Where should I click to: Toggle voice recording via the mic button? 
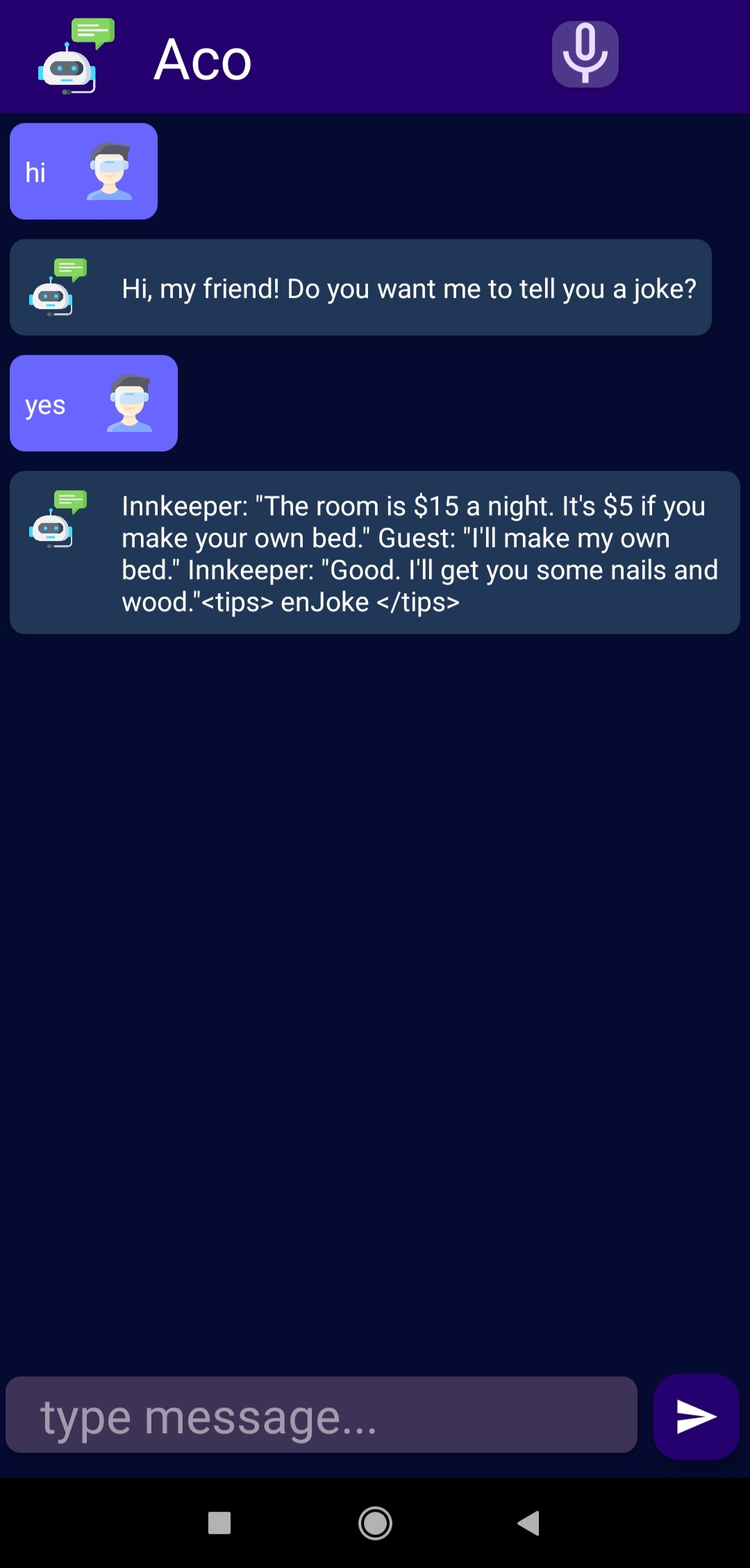585,54
